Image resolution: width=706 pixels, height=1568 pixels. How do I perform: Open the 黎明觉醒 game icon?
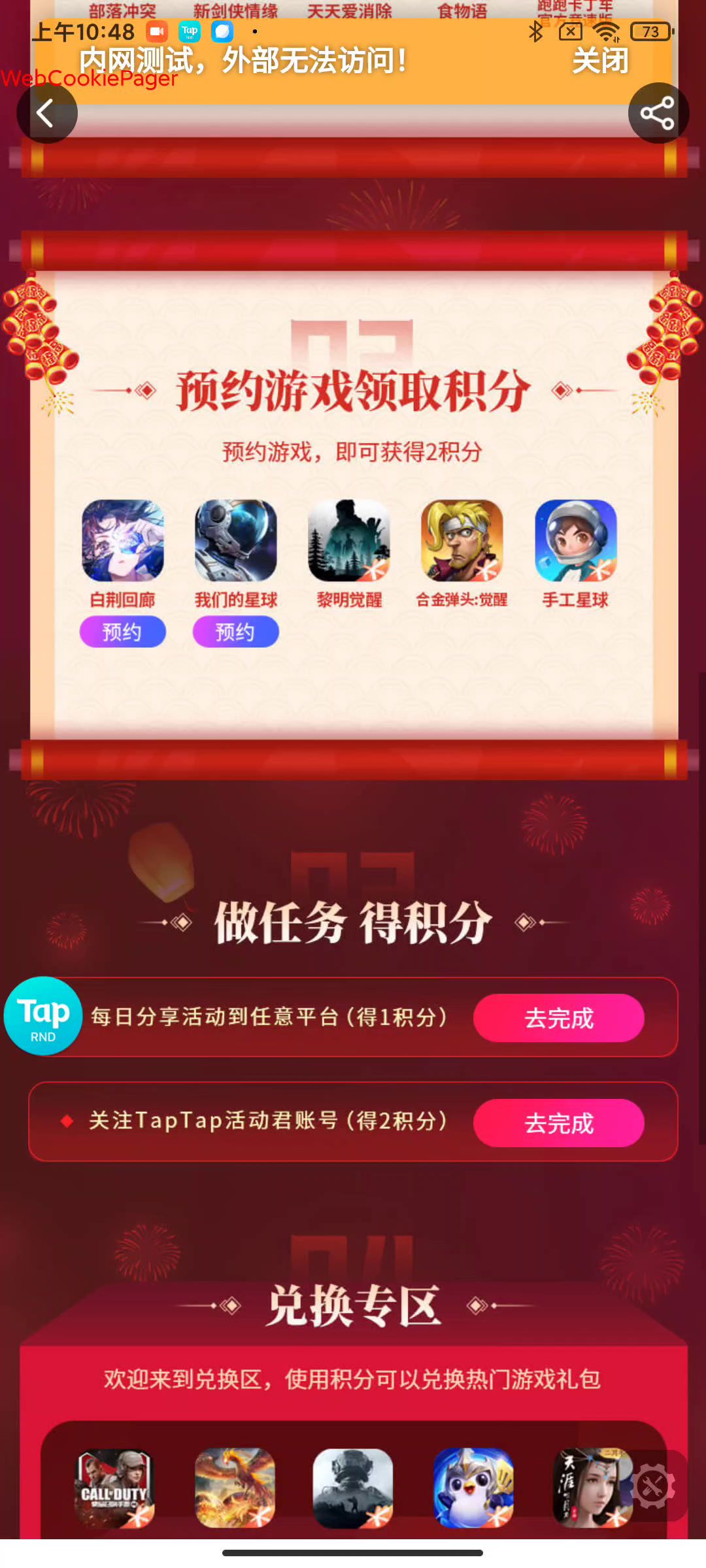(349, 540)
